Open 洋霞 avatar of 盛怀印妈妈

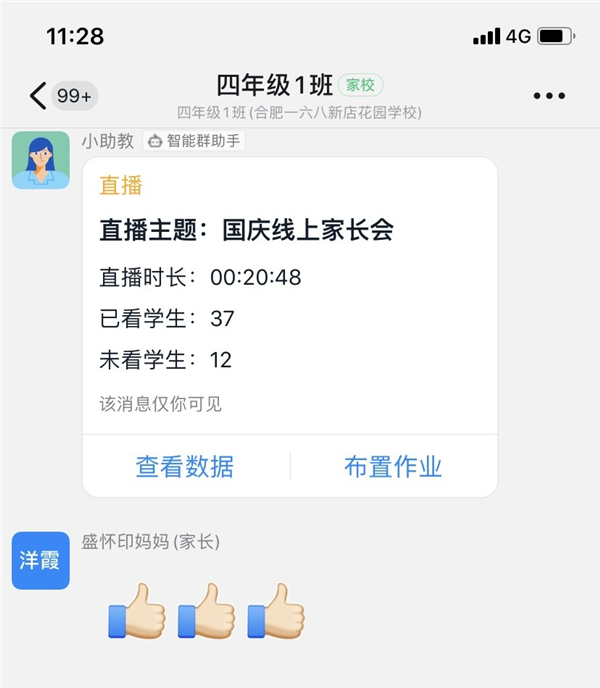(x=40, y=560)
